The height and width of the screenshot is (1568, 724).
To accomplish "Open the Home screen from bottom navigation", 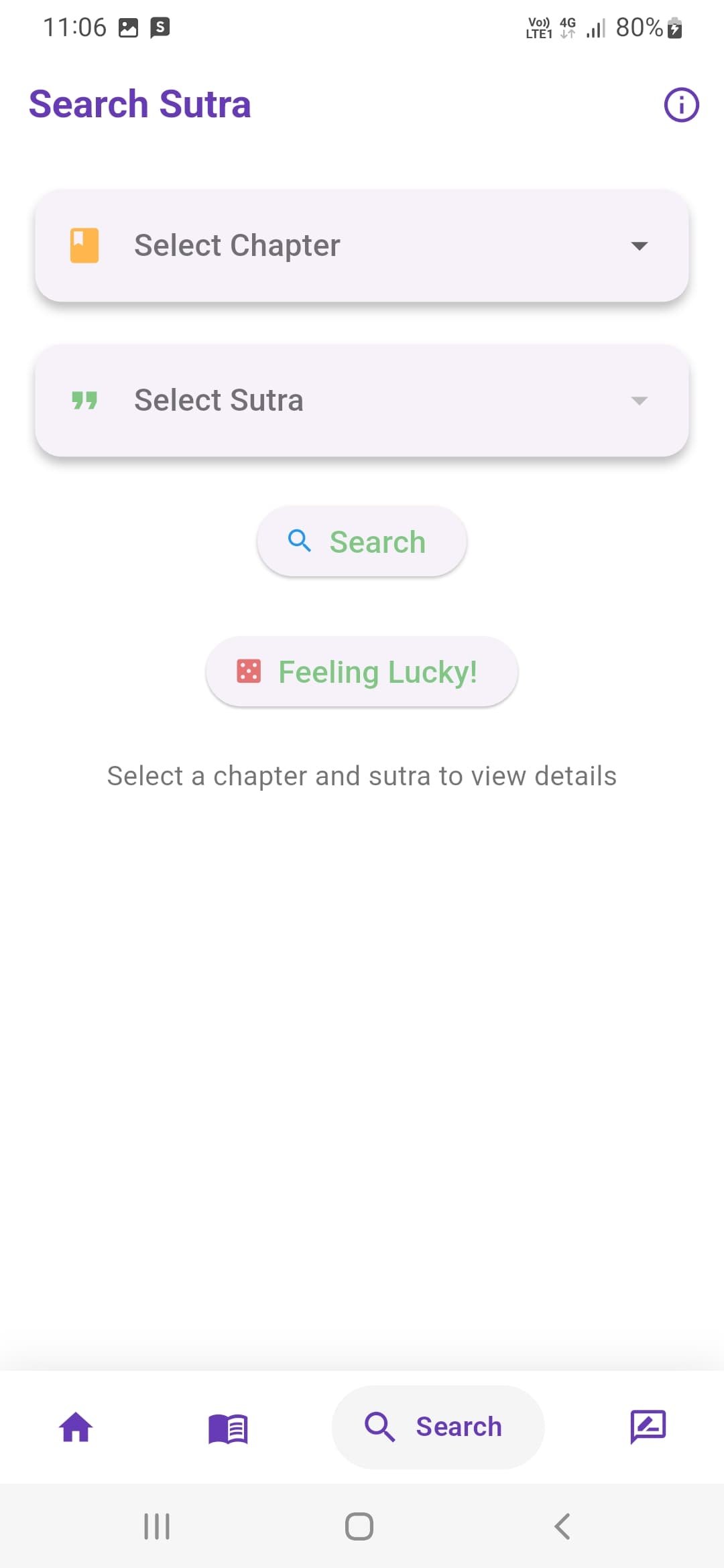I will [x=76, y=1427].
